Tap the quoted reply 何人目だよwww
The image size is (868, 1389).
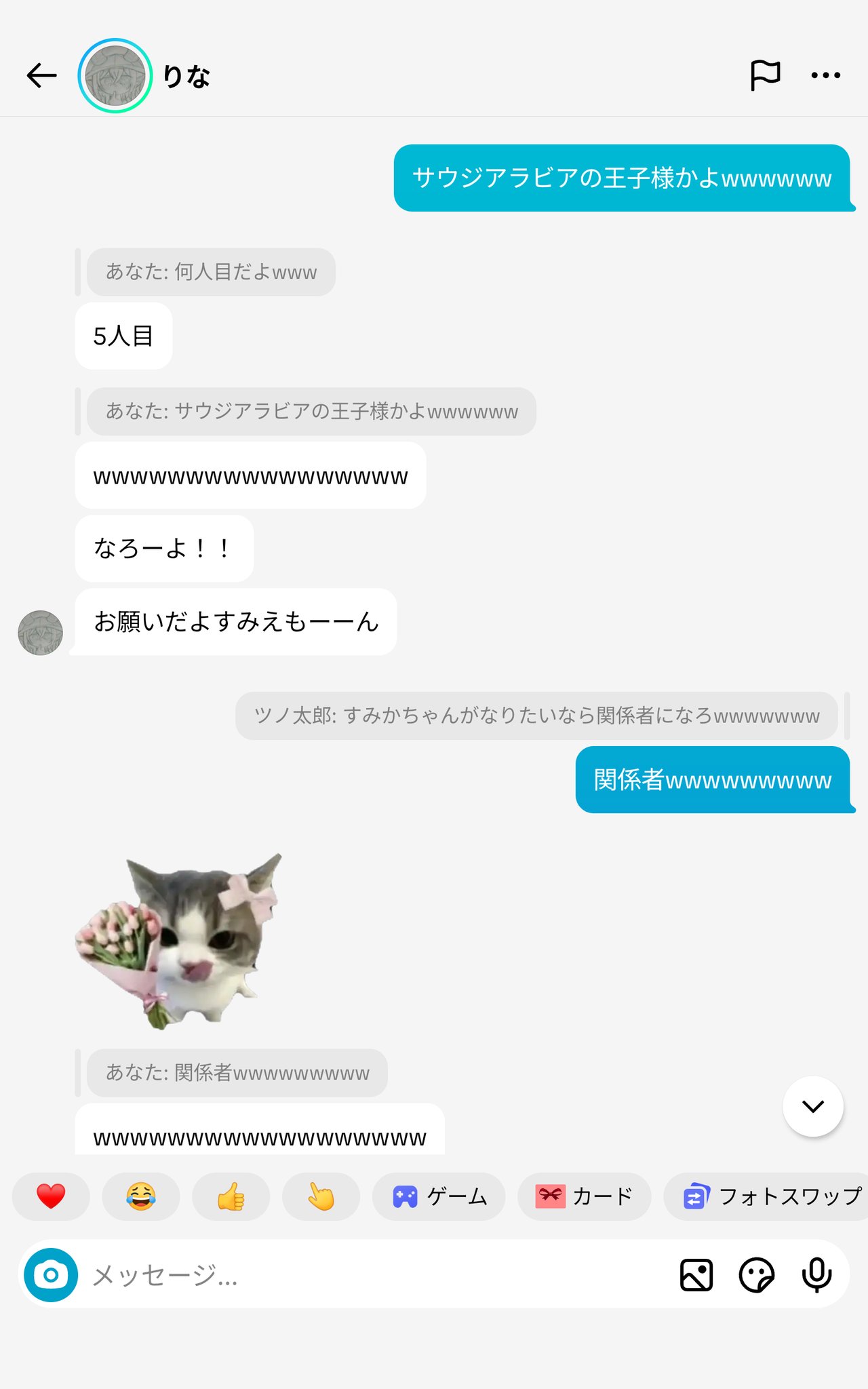211,272
